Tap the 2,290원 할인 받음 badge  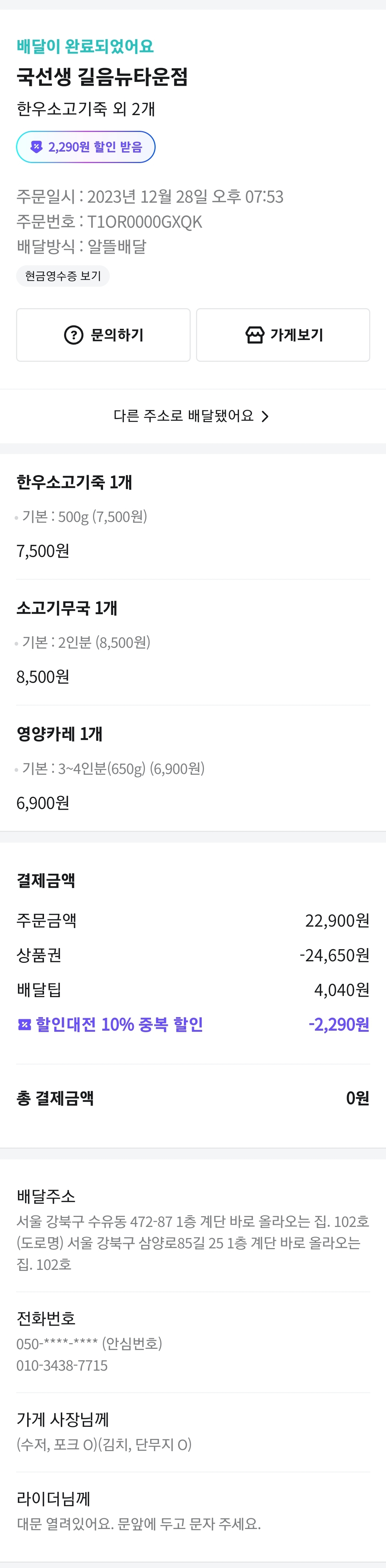pos(86,147)
